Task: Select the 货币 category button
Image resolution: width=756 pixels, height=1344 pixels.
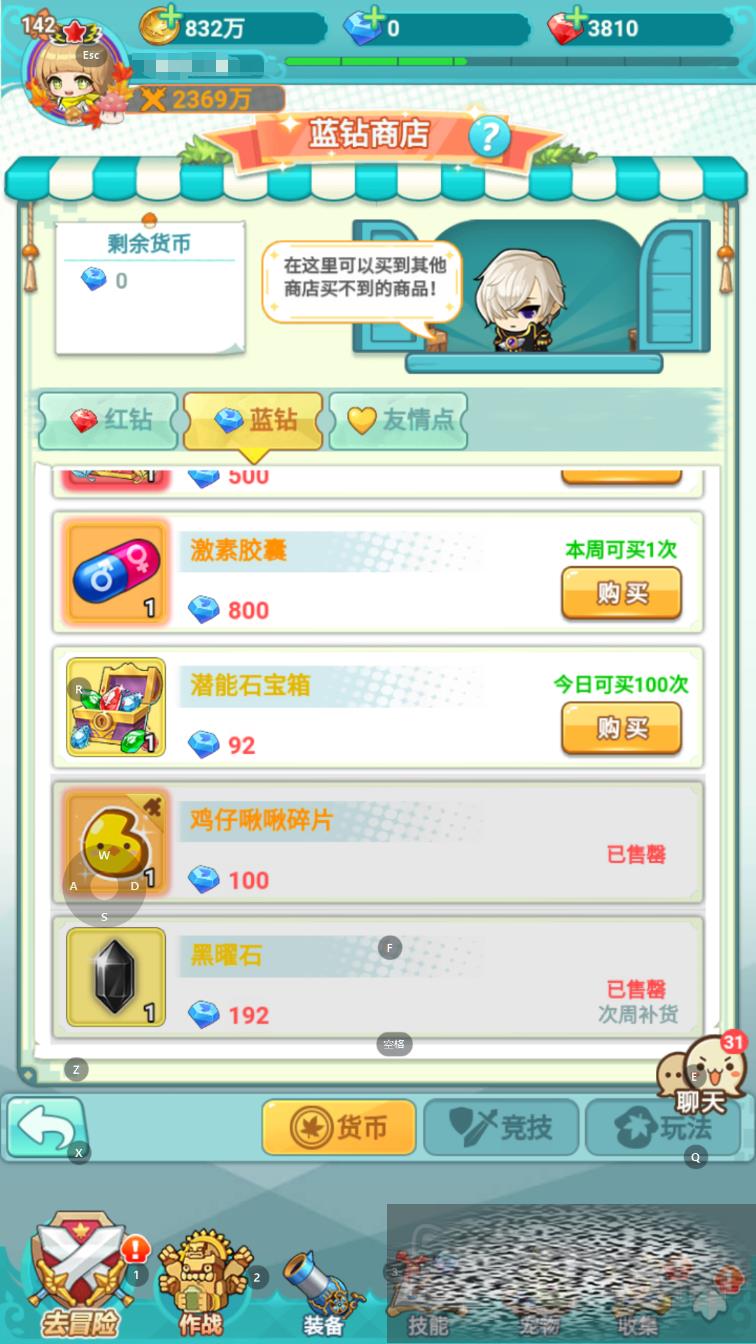Action: pos(339,1128)
